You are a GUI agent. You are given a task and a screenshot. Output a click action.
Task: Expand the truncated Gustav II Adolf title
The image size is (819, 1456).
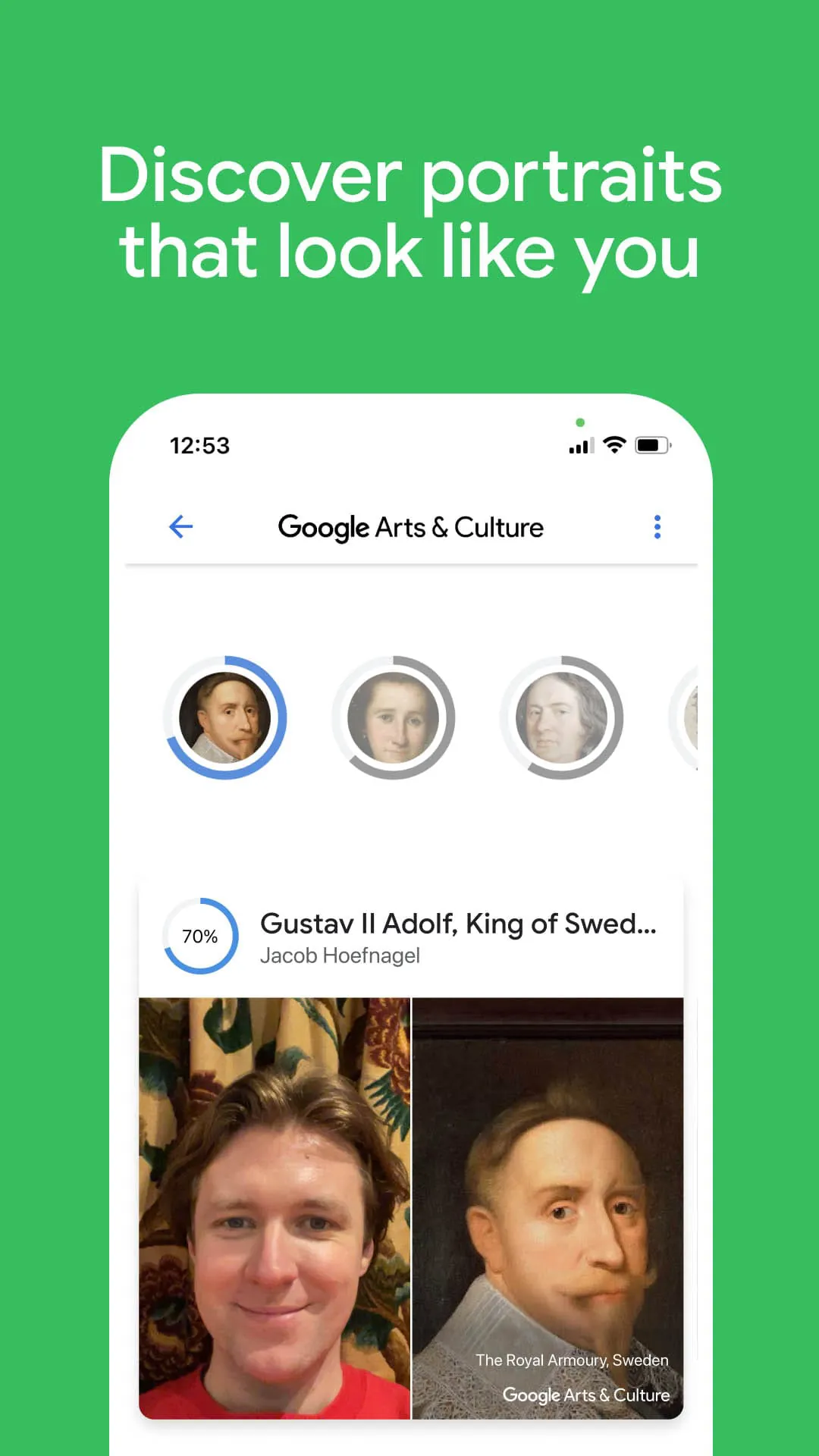tap(458, 924)
